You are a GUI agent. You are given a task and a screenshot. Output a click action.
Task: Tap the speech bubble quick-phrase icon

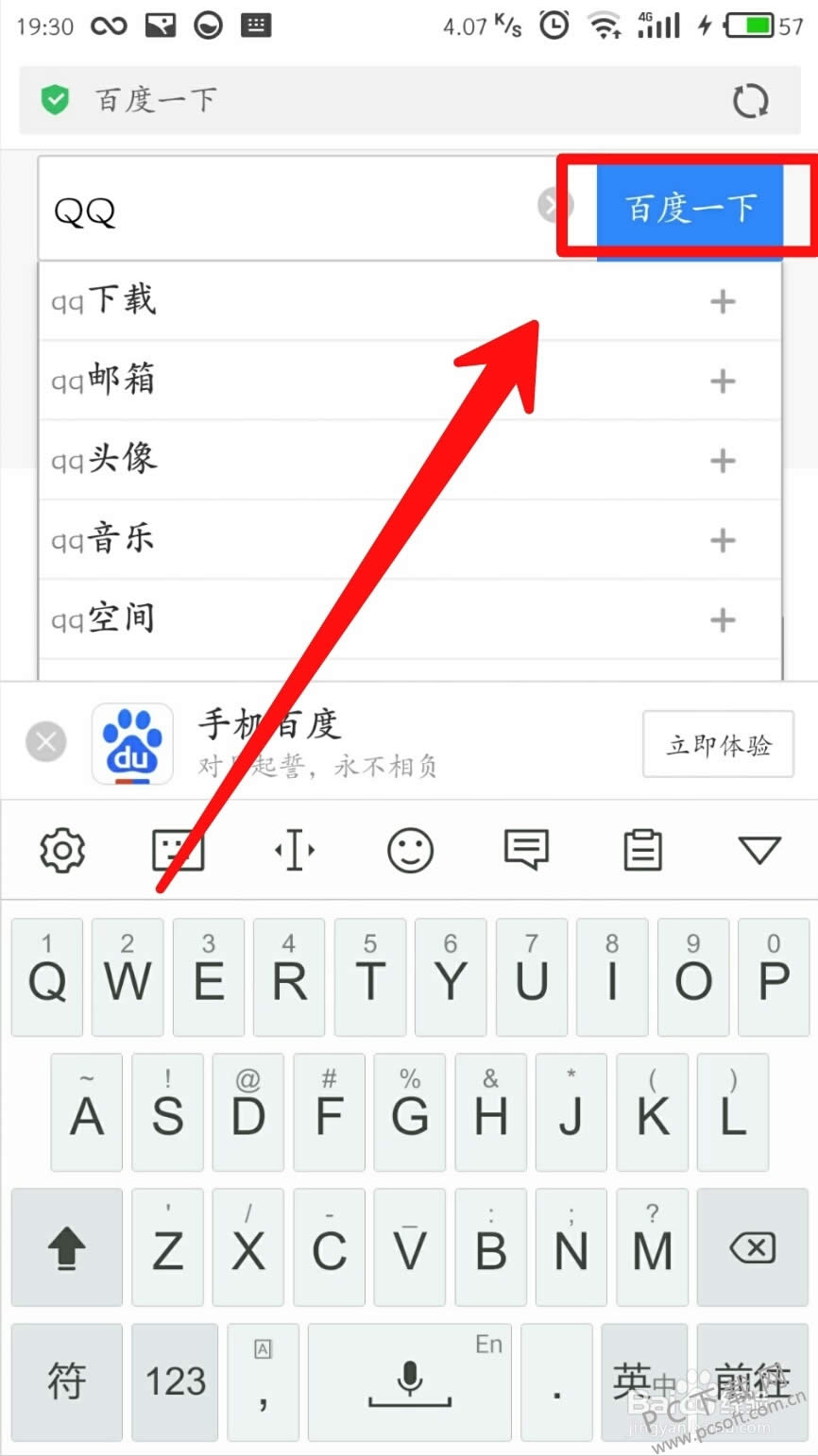pos(526,850)
